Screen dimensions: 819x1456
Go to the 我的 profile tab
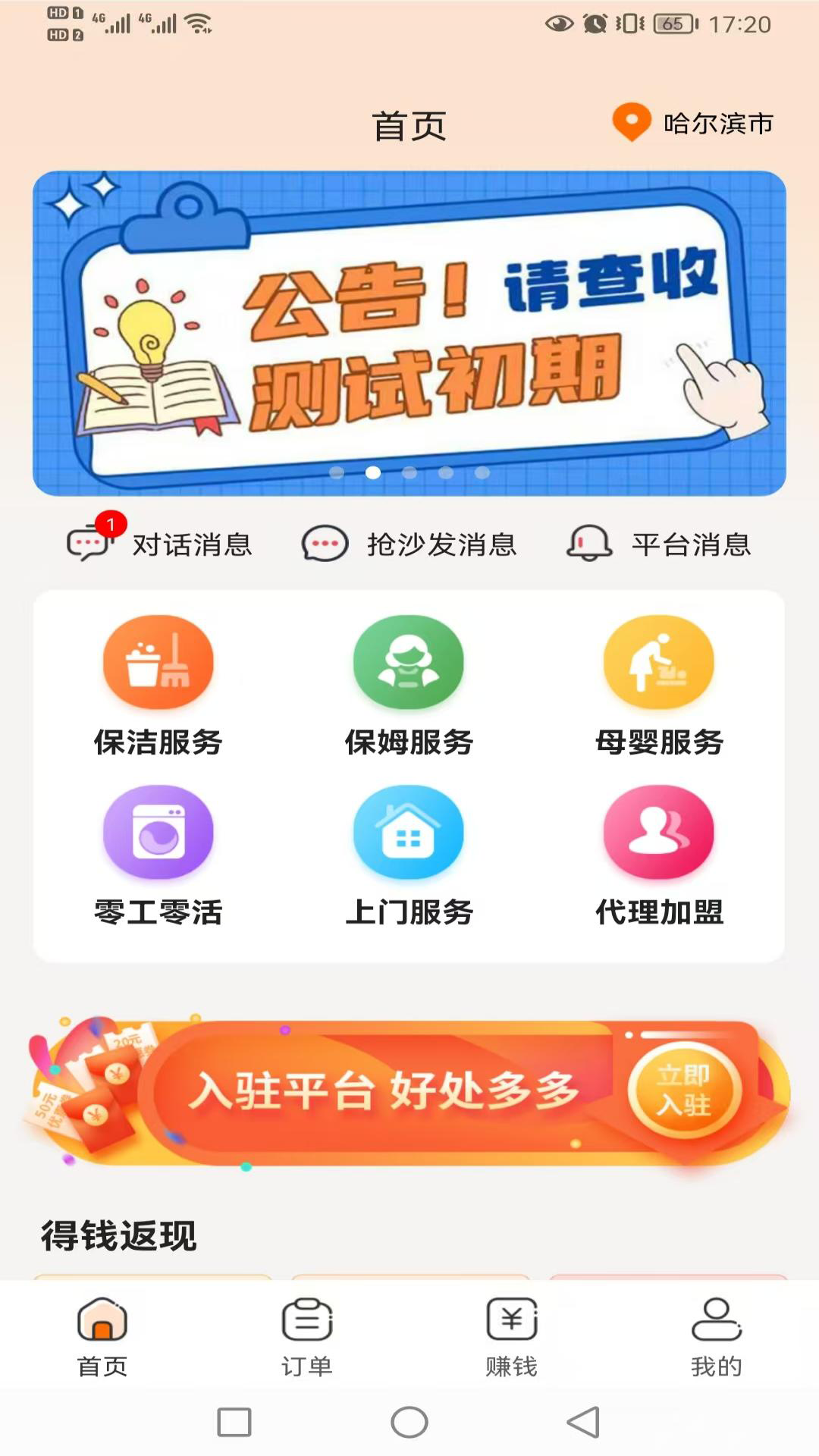pos(716,1335)
